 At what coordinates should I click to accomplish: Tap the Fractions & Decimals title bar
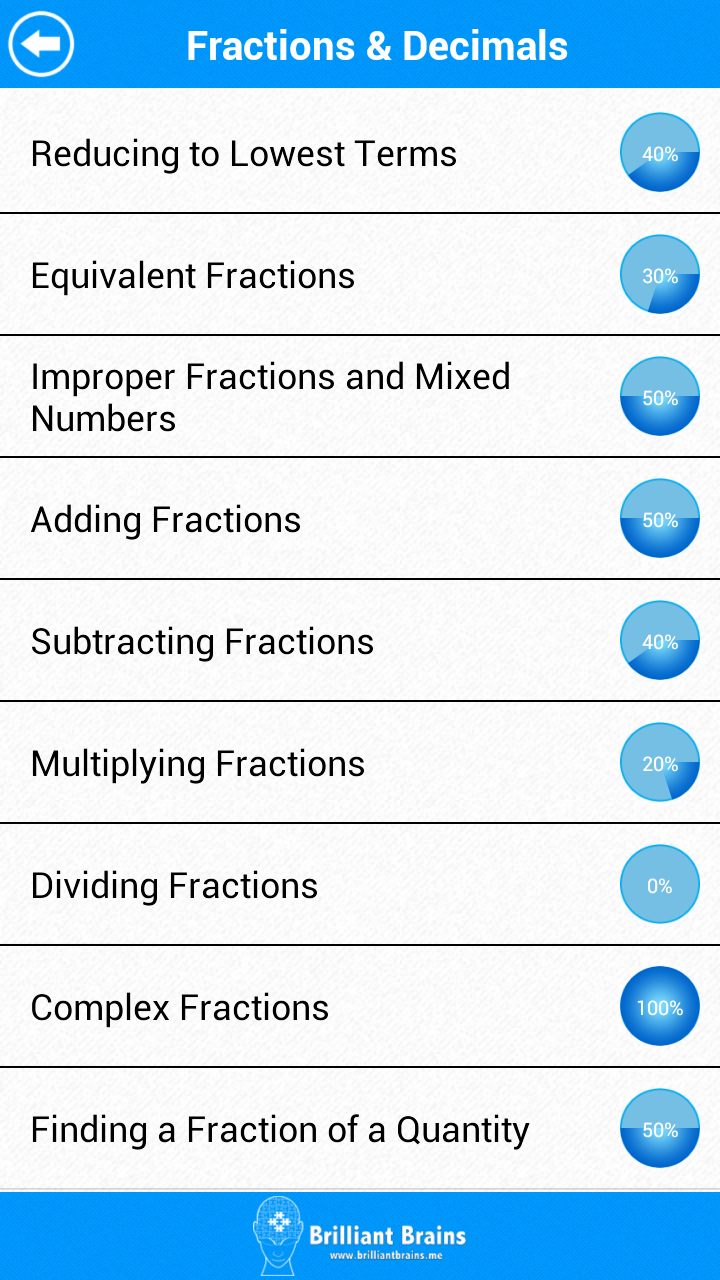coord(377,44)
